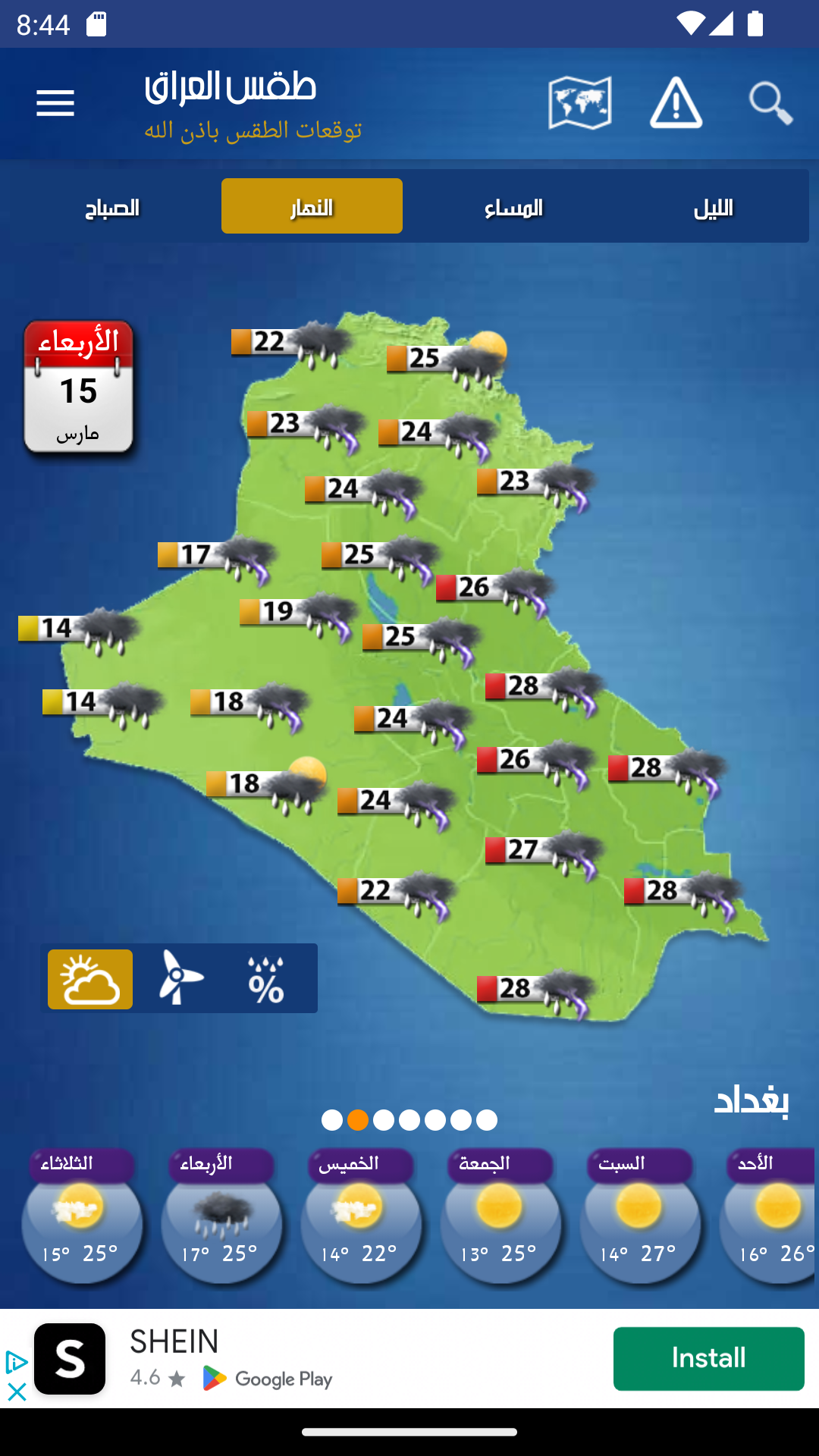The height and width of the screenshot is (1456, 819).
Task: Open the weather warnings triangle icon
Action: [676, 103]
